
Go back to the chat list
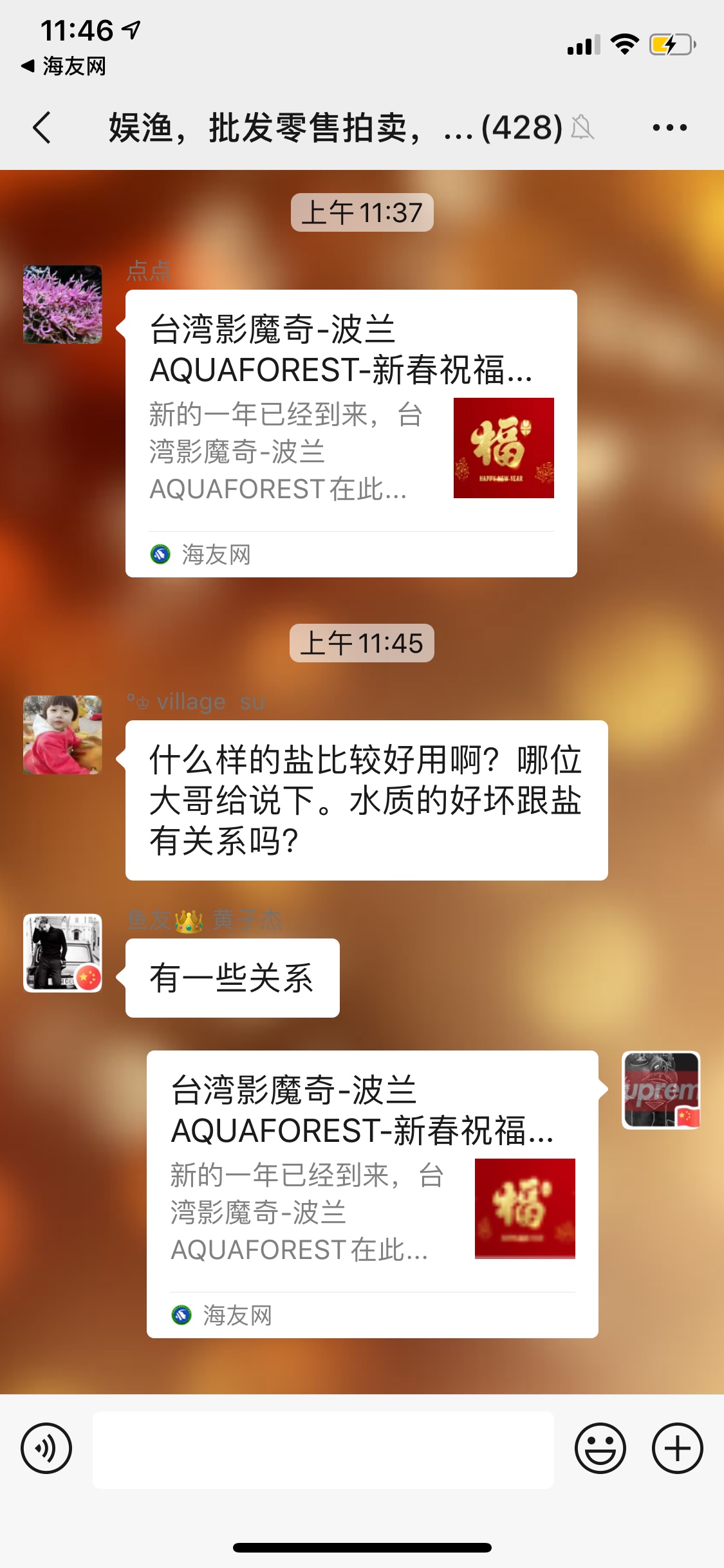coord(42,127)
